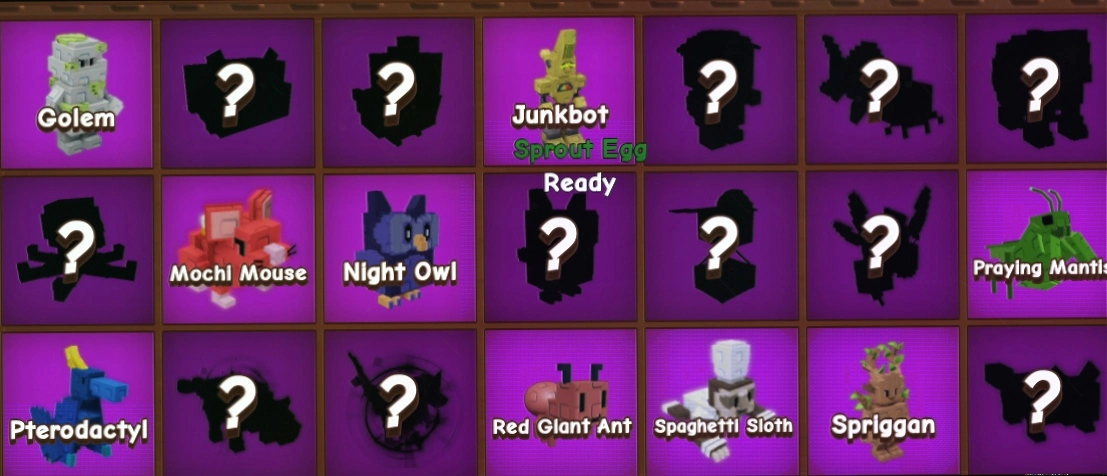Viewport: 1107px width, 476px height.
Task: View the Mochi Mouse entry
Action: click(x=237, y=250)
